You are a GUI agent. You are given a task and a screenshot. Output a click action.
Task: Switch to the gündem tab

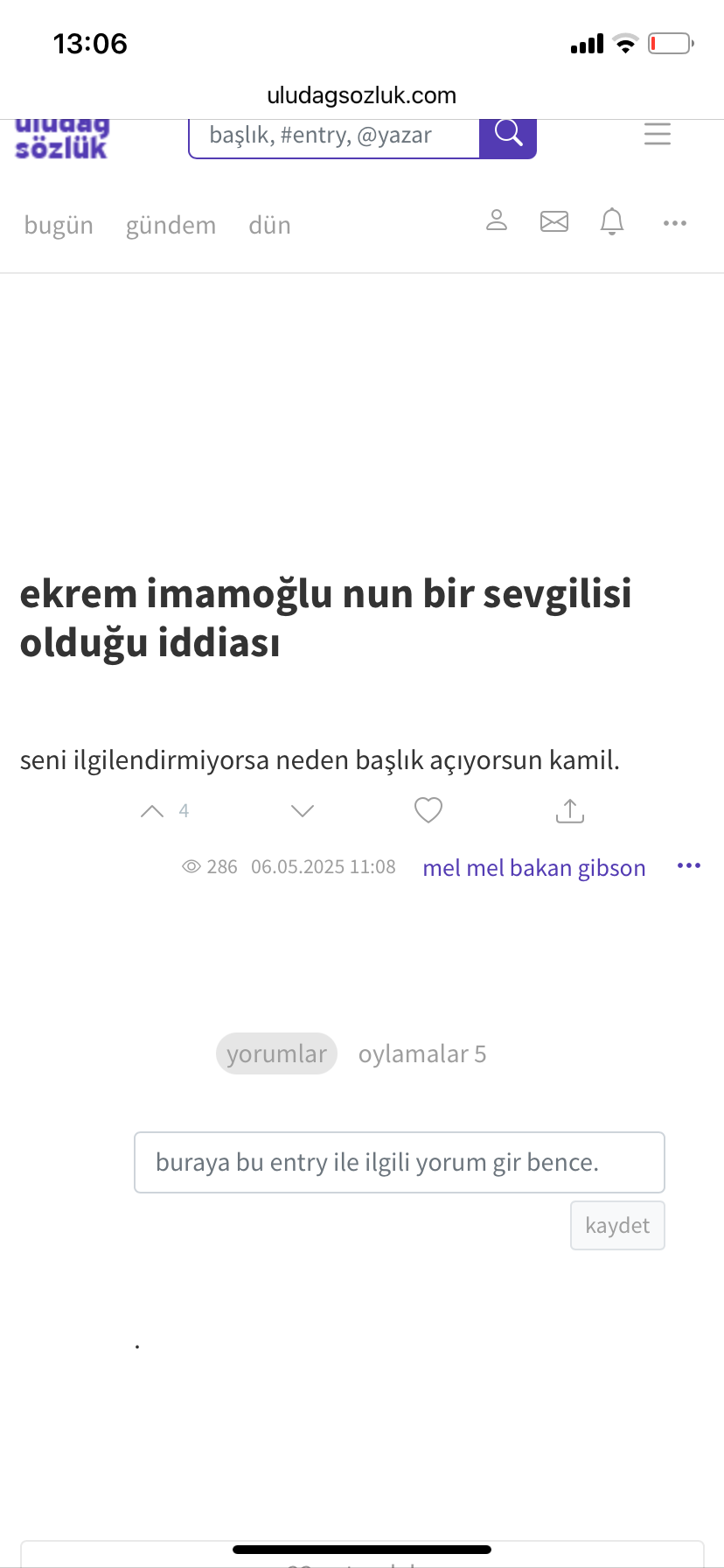[x=171, y=225]
